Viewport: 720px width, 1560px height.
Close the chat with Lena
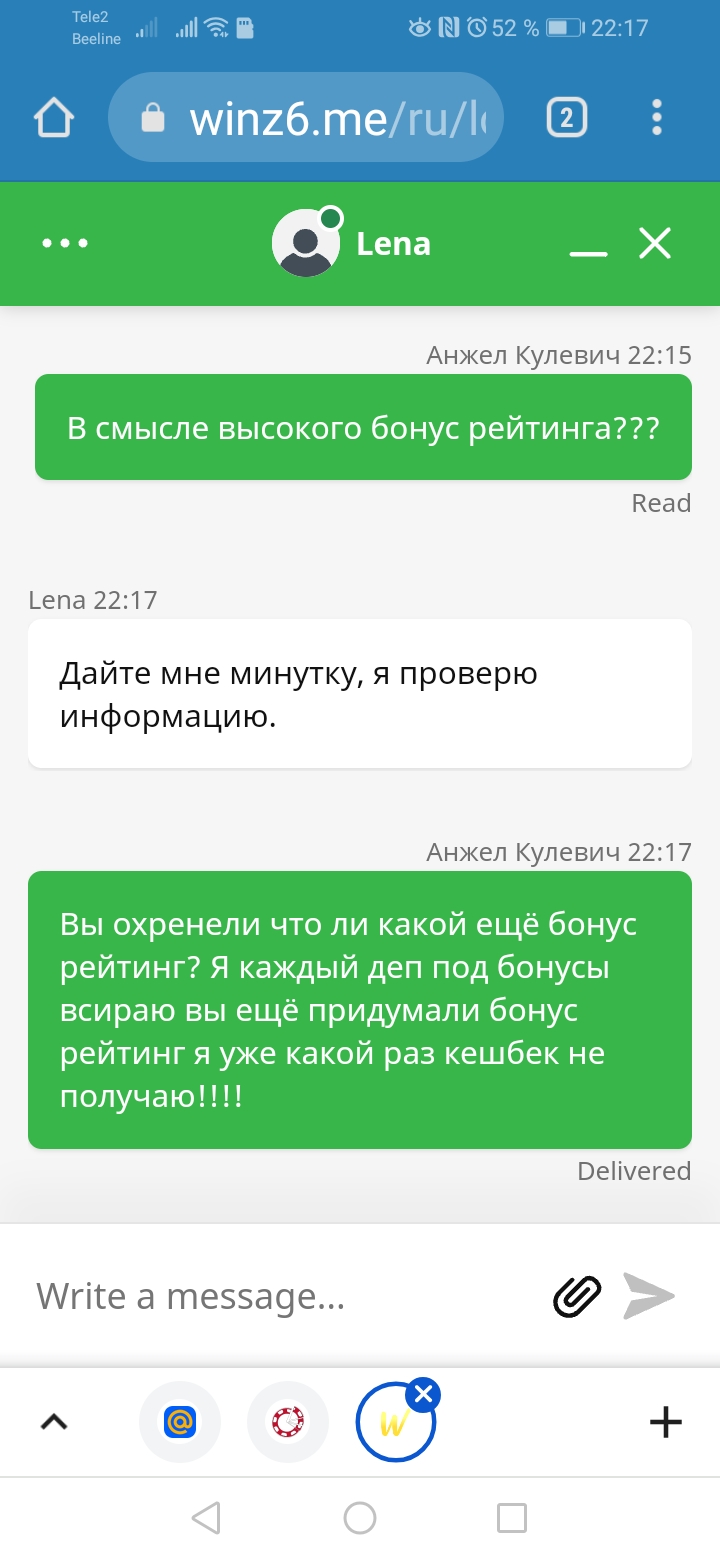pyautogui.click(x=655, y=243)
